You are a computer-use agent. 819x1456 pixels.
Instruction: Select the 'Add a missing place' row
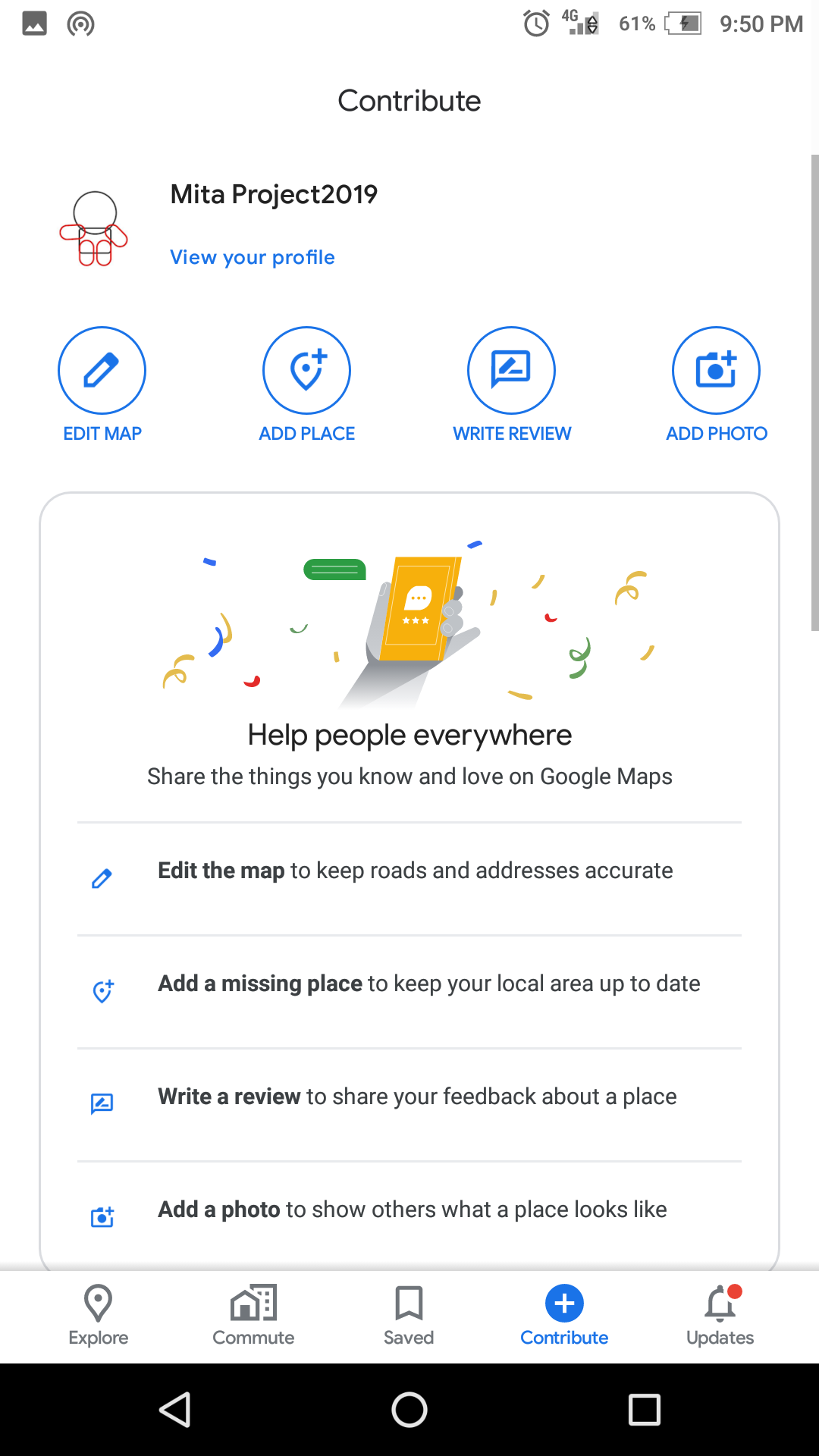tap(409, 992)
